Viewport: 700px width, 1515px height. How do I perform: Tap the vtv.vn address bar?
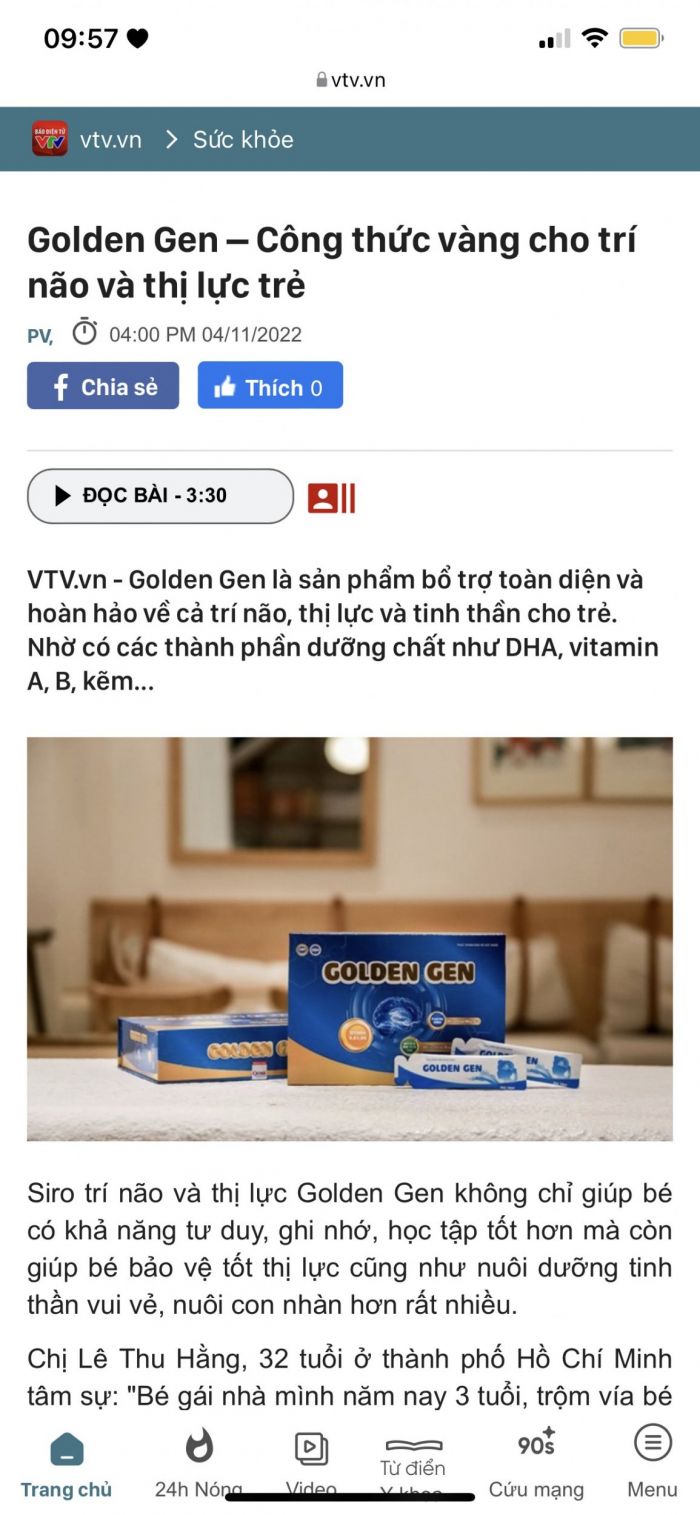click(x=350, y=80)
